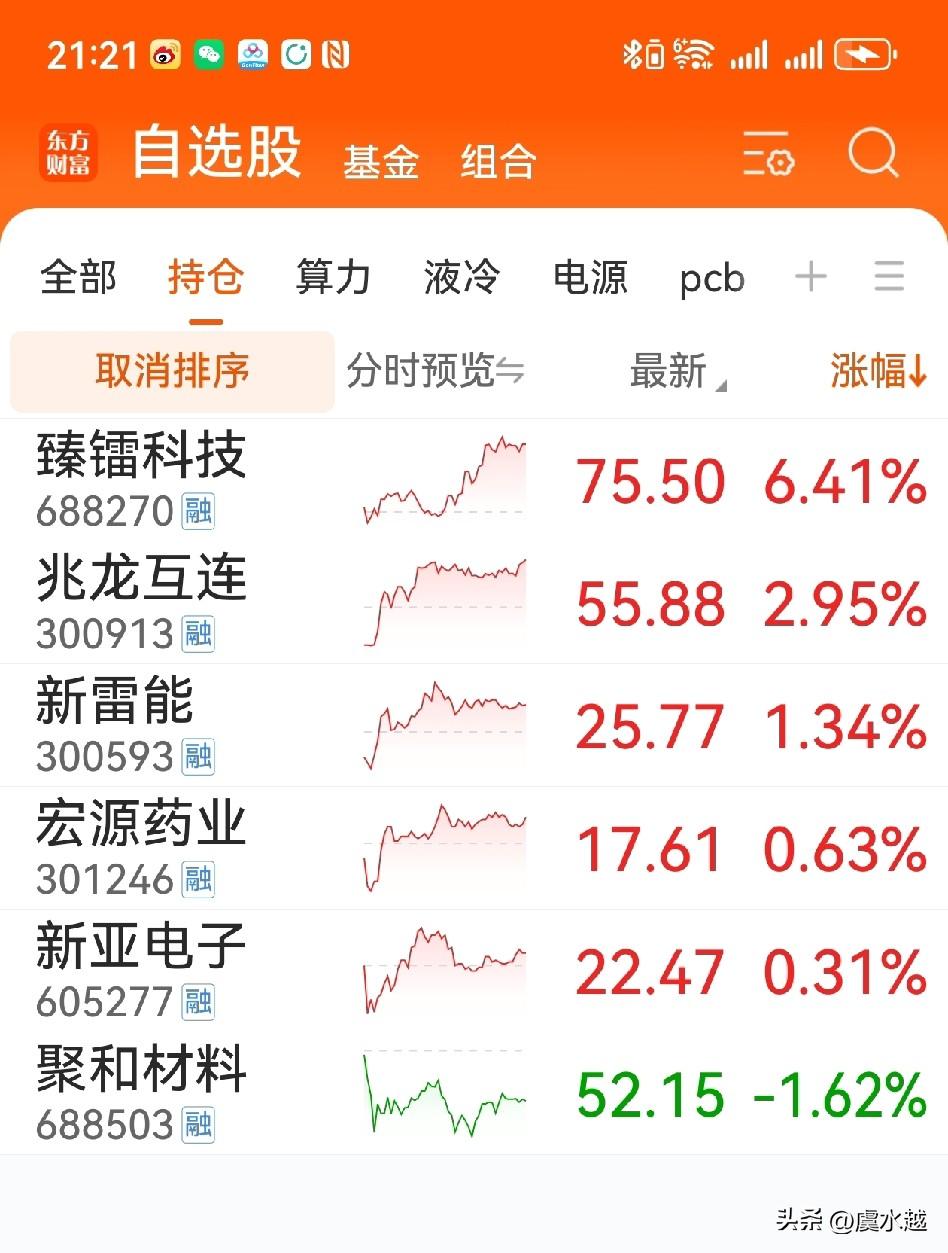Select the pcb group tab

click(x=712, y=279)
